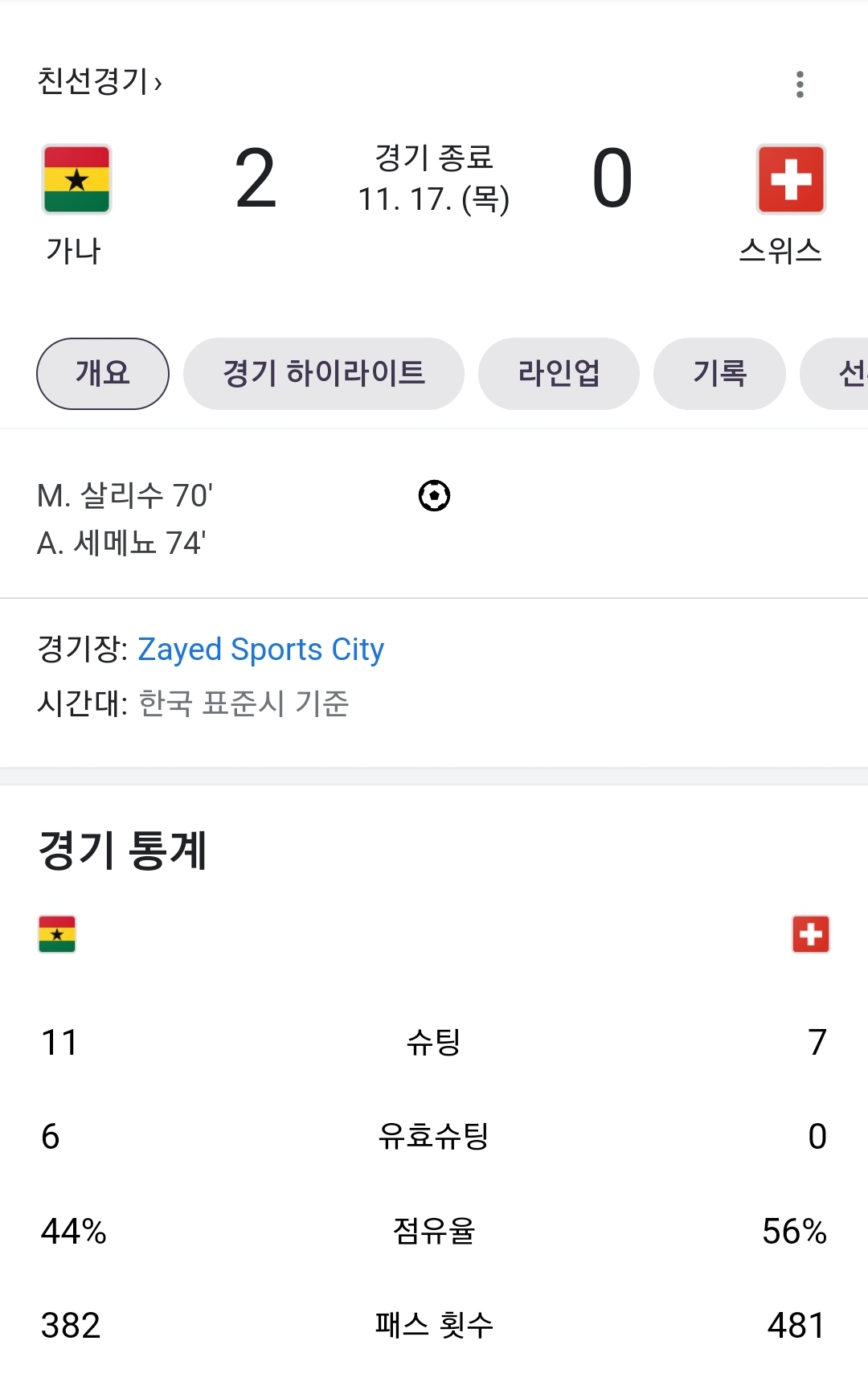The height and width of the screenshot is (1390, 868).
Task: Select the 개요 tab
Action: click(x=103, y=374)
